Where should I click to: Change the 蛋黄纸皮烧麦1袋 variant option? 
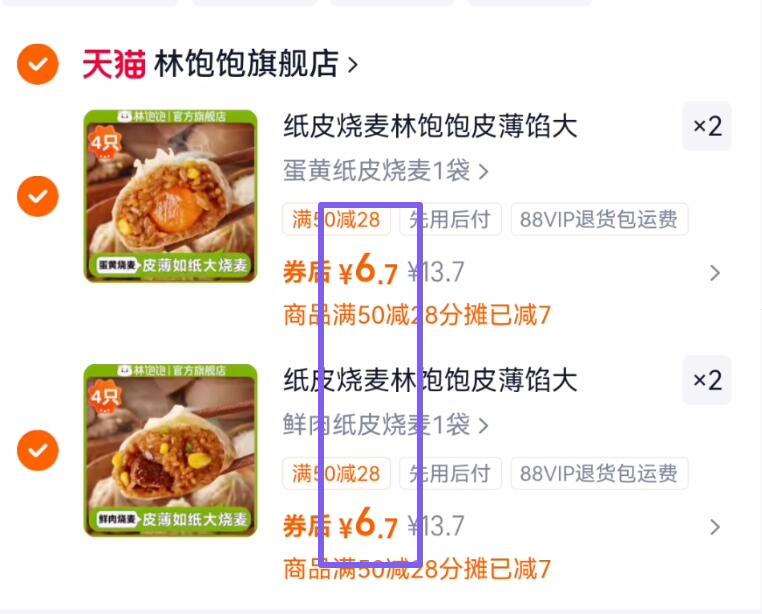386,171
